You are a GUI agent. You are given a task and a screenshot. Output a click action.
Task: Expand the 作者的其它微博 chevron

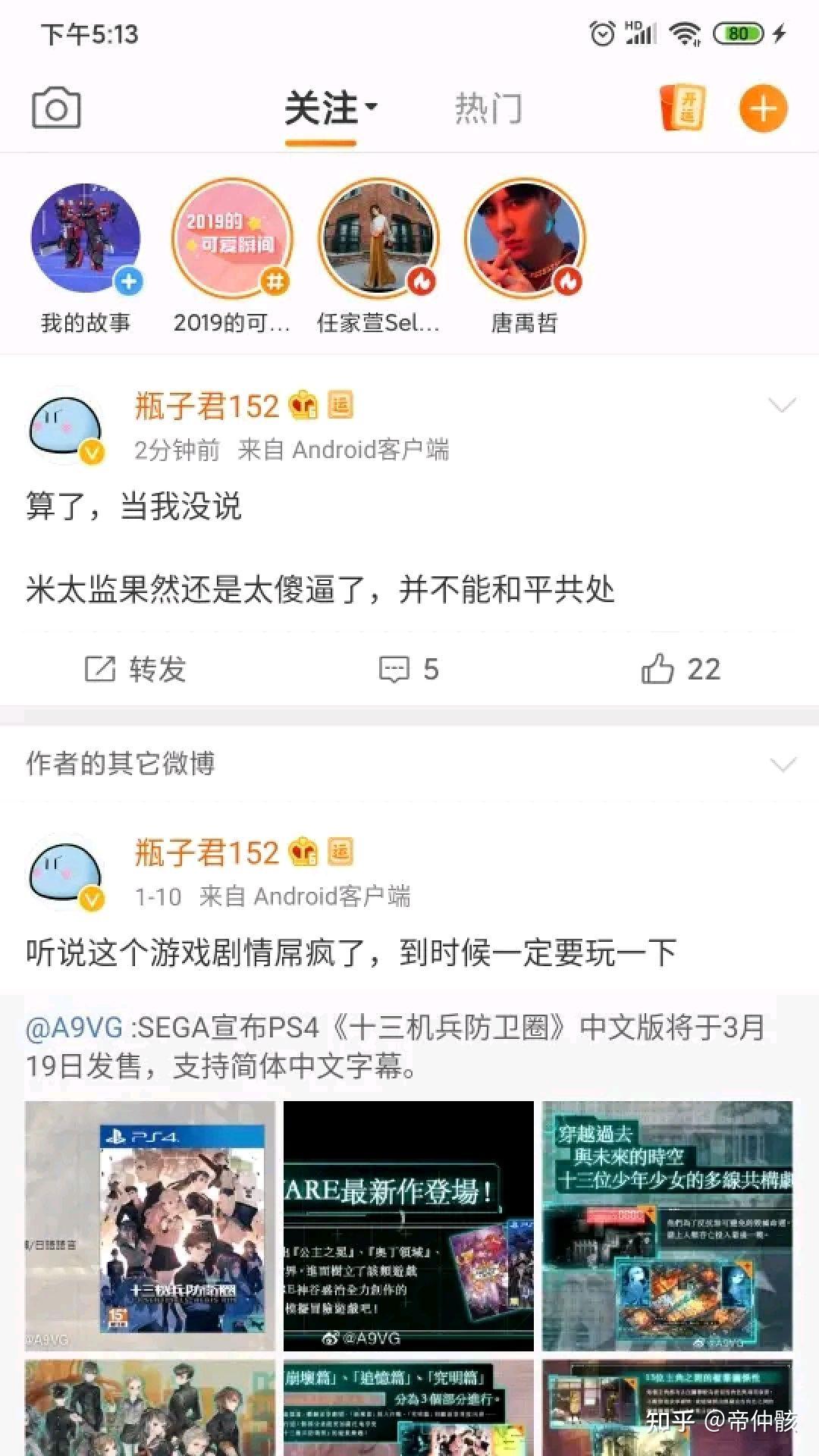pyautogui.click(x=782, y=764)
